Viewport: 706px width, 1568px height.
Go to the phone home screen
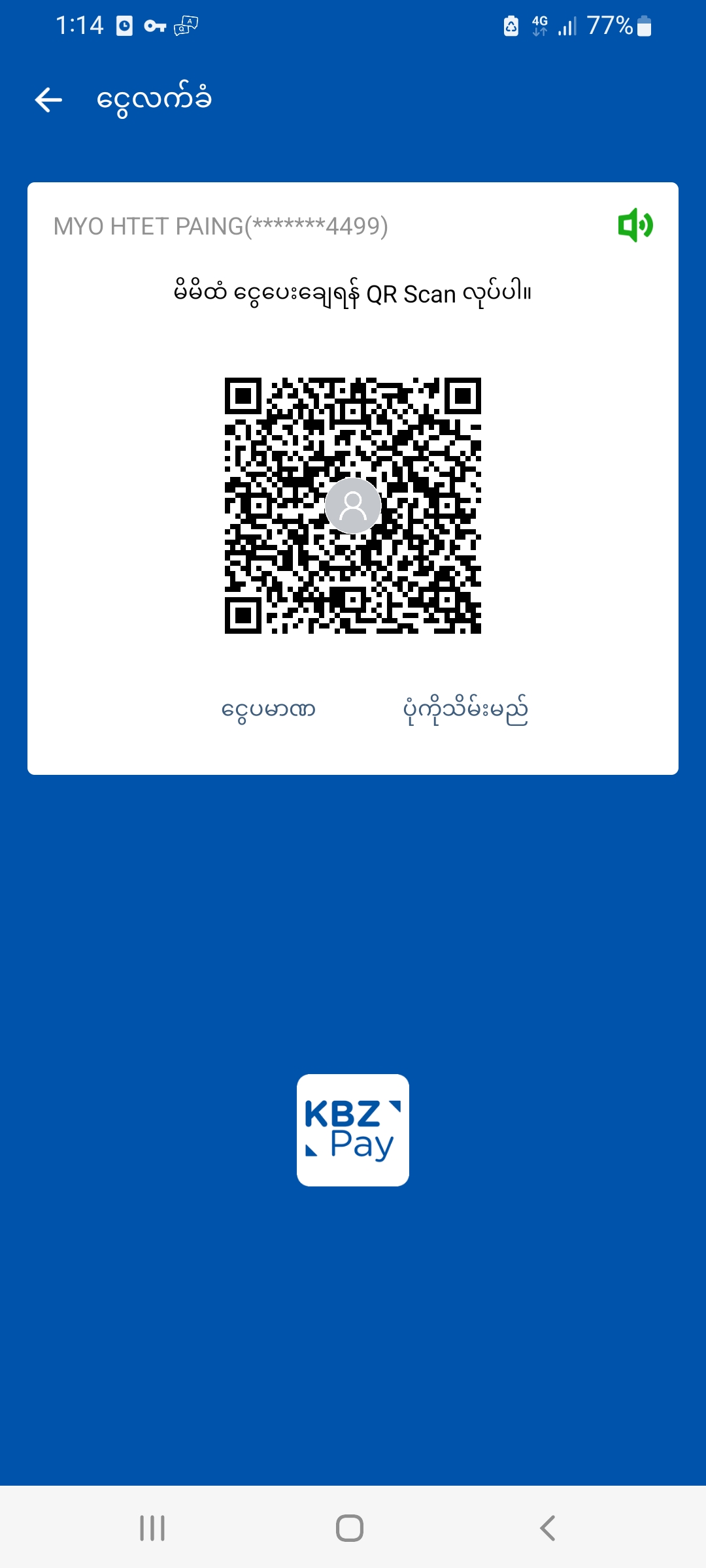pyautogui.click(x=350, y=1528)
